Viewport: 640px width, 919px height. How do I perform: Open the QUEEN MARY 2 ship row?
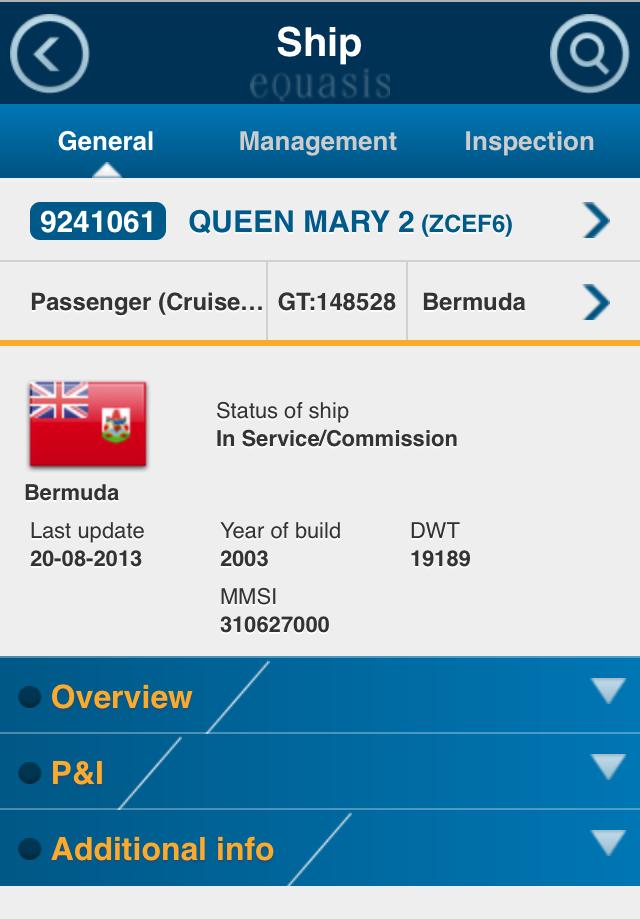(x=320, y=221)
